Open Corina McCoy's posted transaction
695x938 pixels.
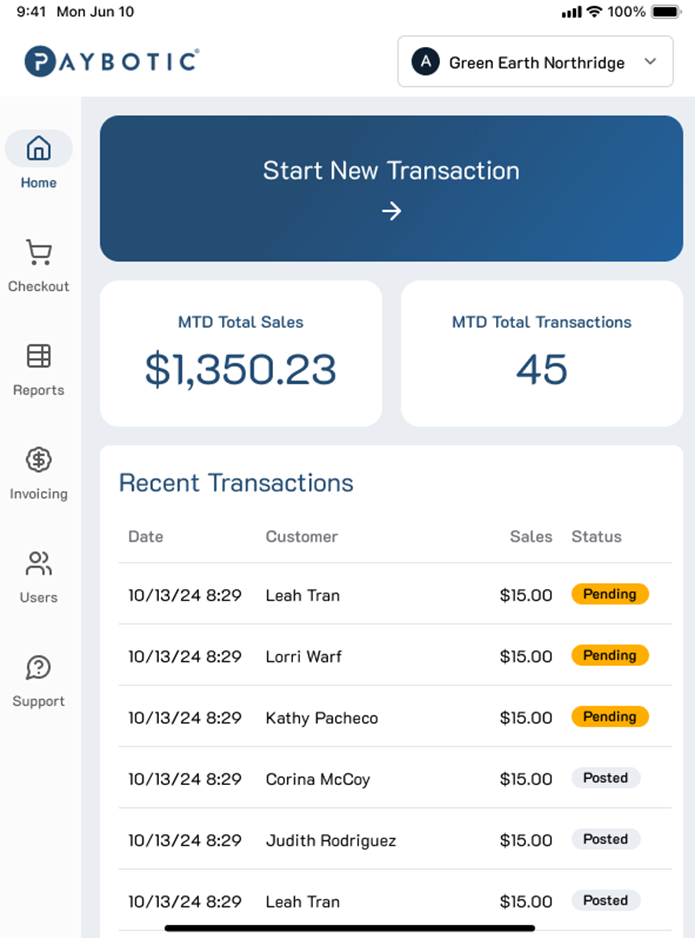[390, 778]
